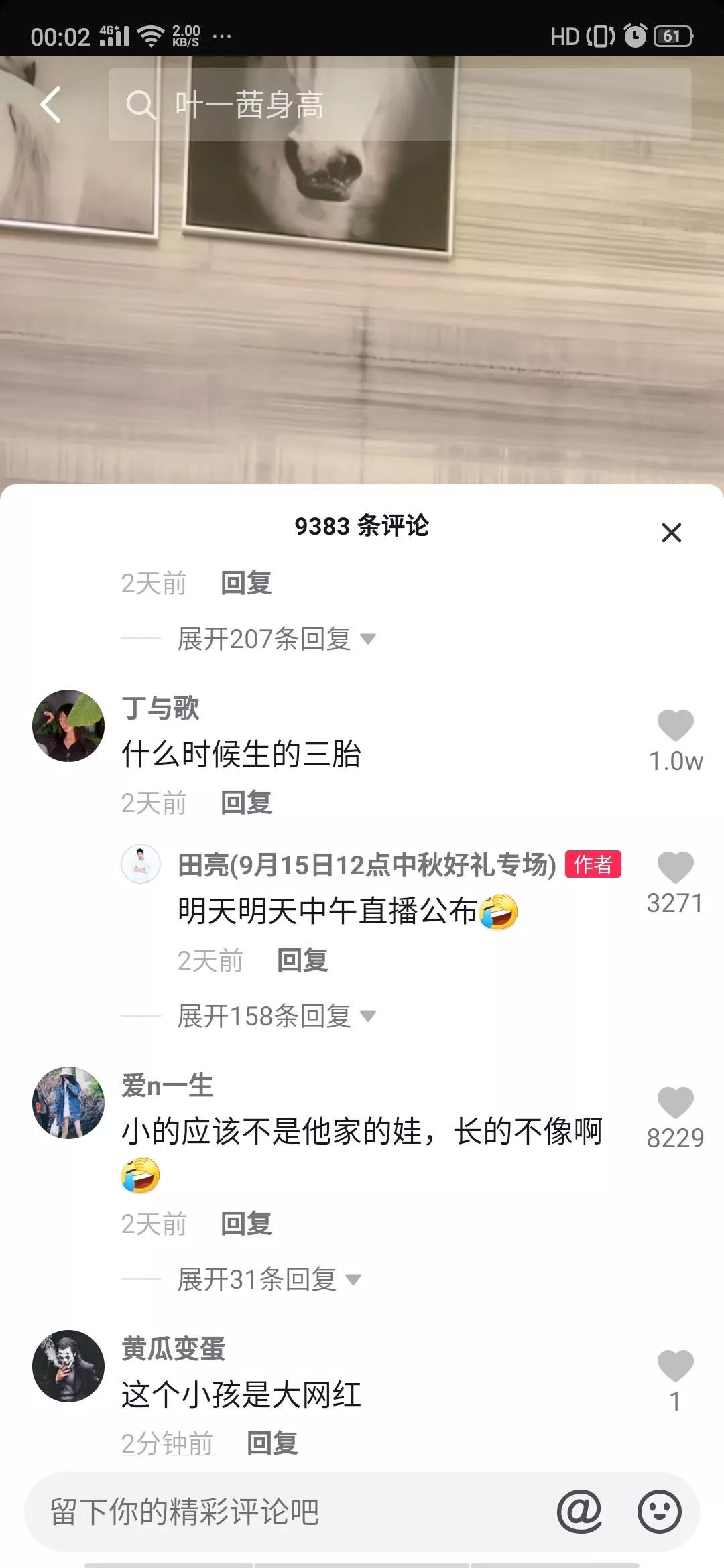The width and height of the screenshot is (724, 1568).
Task: Reply to 爱n一生's comment
Action: pyautogui.click(x=246, y=1224)
